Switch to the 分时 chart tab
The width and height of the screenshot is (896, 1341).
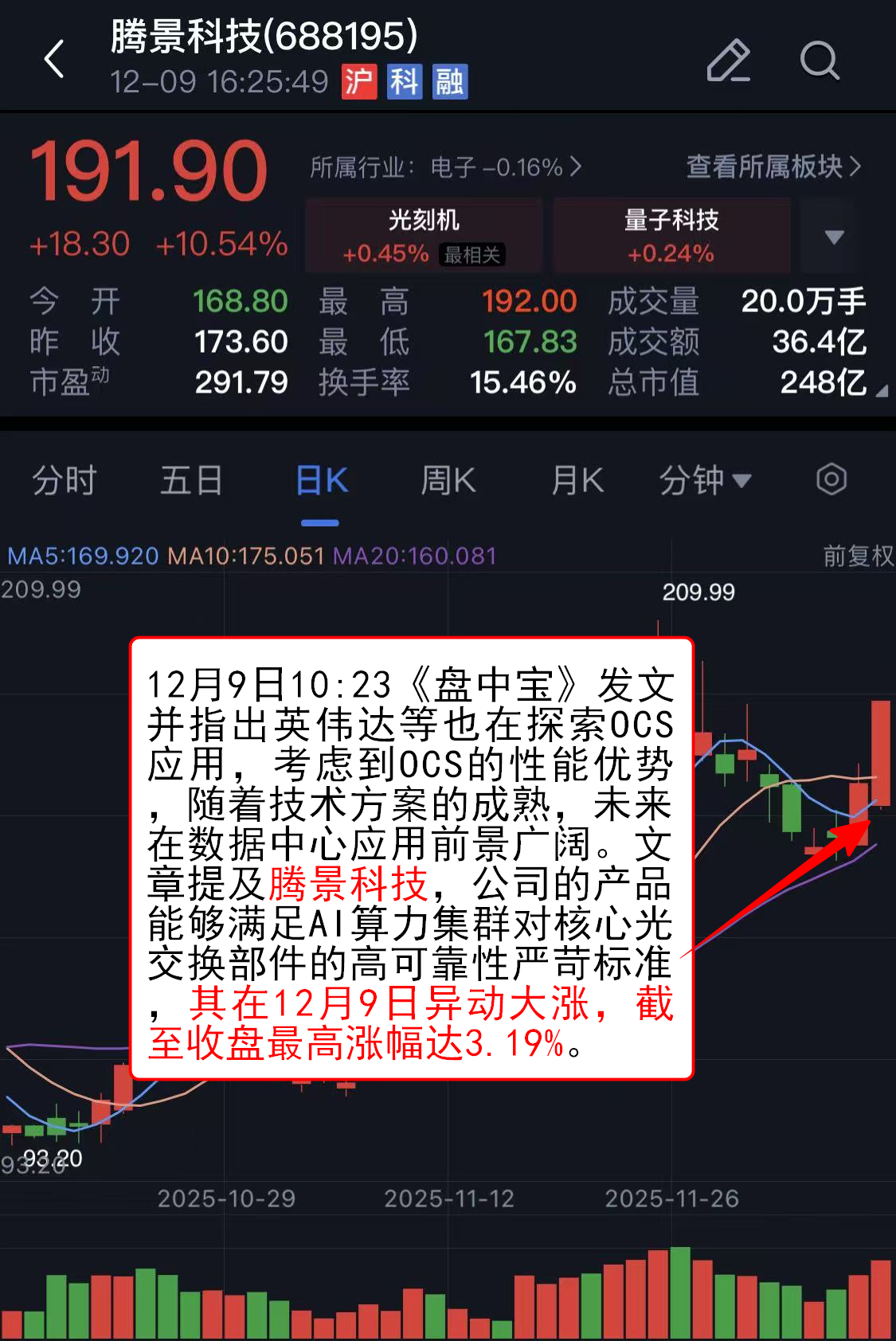pyautogui.click(x=65, y=481)
